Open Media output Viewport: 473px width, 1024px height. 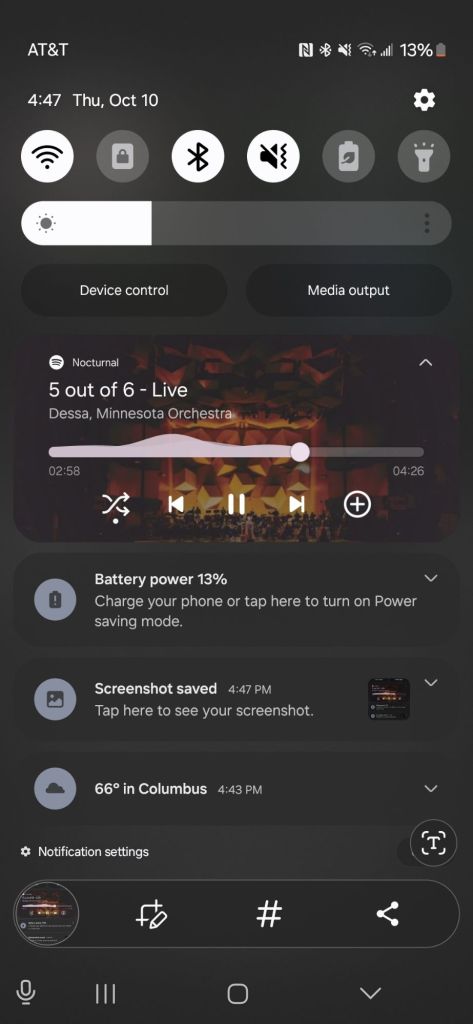click(348, 290)
